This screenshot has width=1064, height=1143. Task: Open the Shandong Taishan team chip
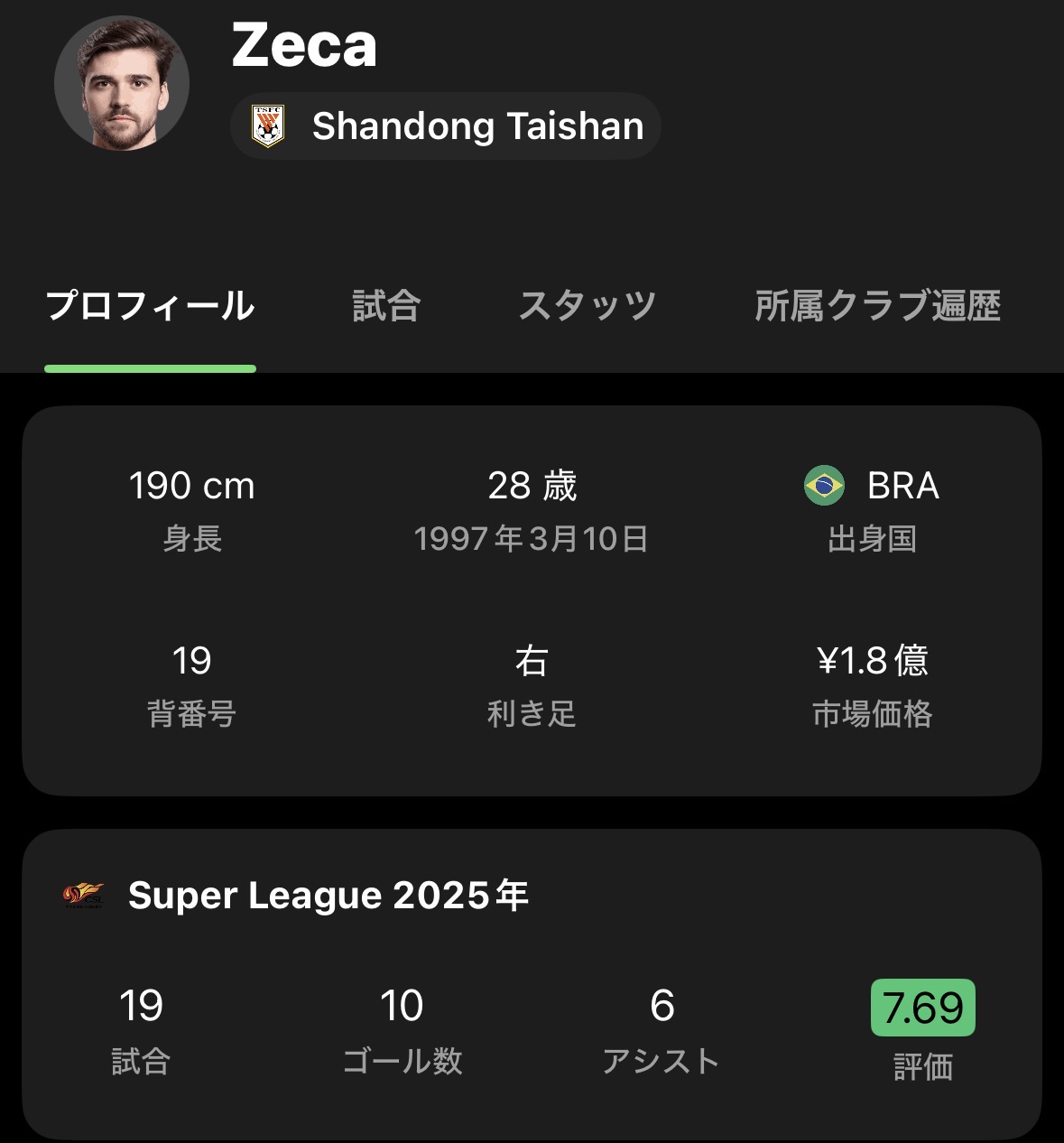click(x=446, y=126)
